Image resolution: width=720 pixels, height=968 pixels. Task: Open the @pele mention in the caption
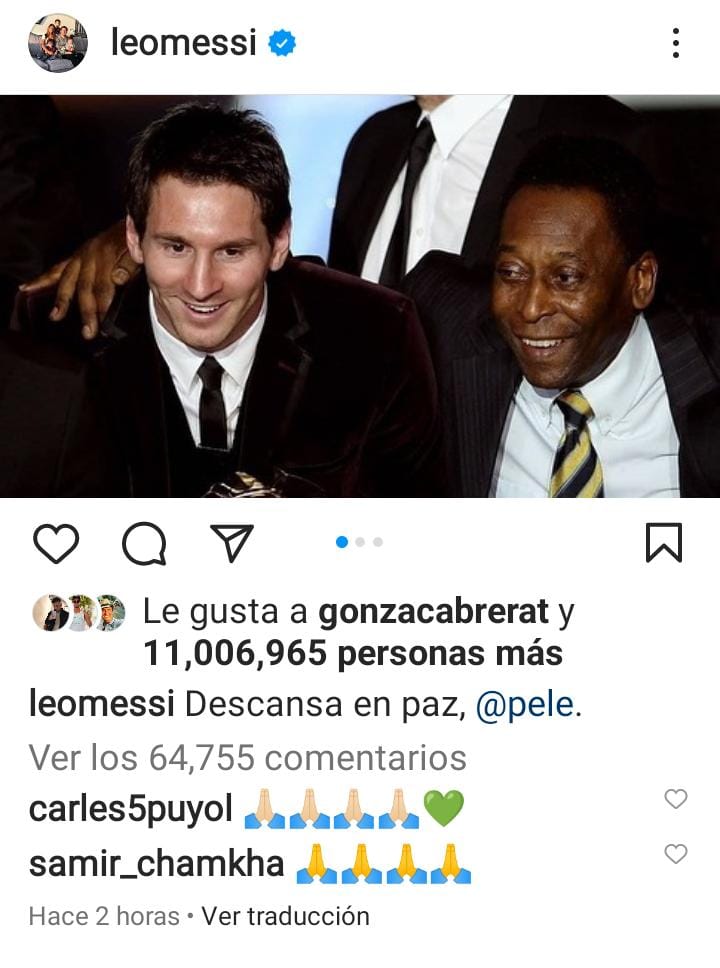pyautogui.click(x=525, y=704)
